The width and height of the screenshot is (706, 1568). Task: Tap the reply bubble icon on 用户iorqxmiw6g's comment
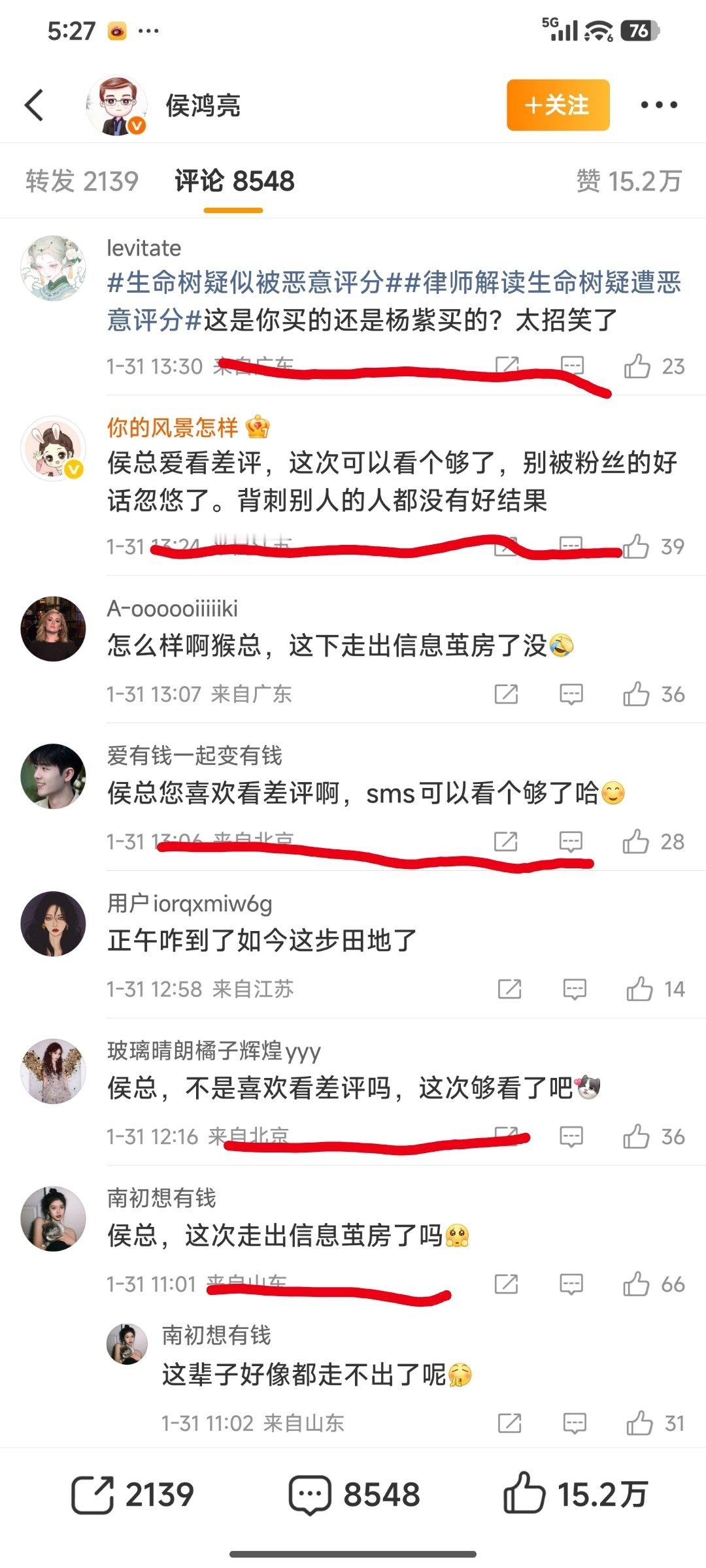[572, 990]
